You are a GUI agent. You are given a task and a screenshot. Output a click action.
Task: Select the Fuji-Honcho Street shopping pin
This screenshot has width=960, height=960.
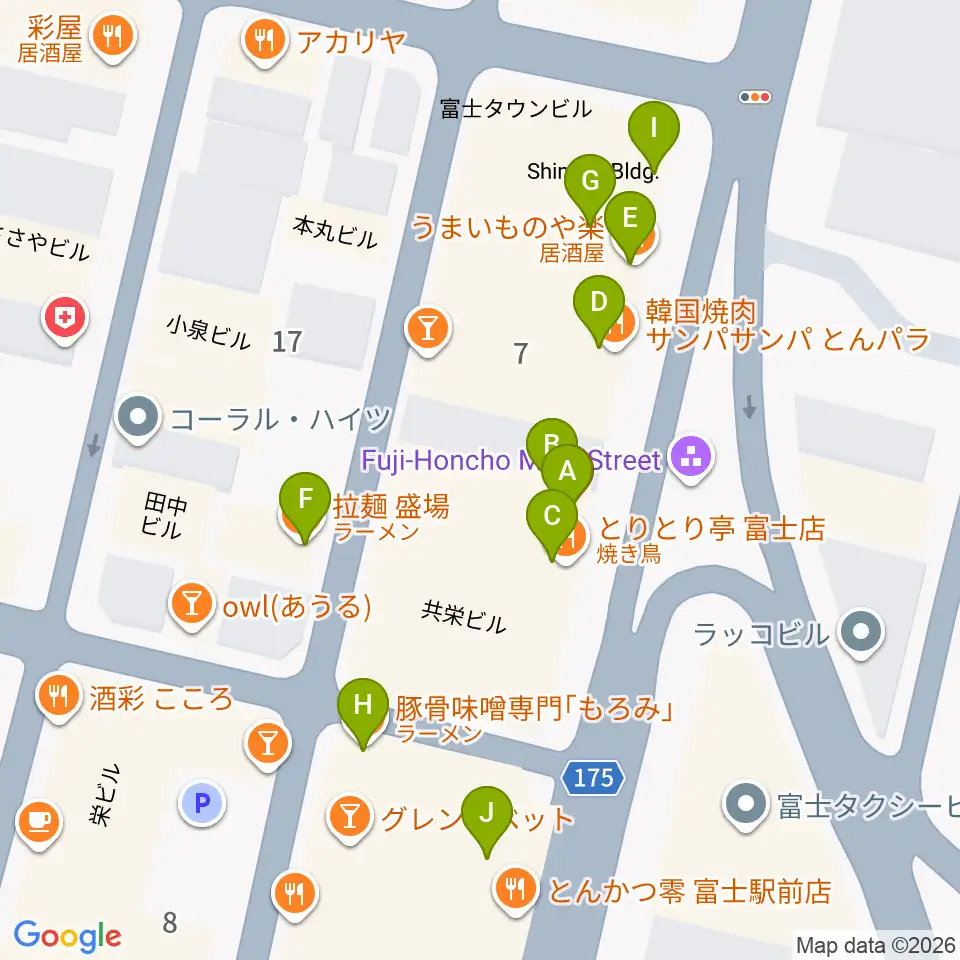click(691, 459)
